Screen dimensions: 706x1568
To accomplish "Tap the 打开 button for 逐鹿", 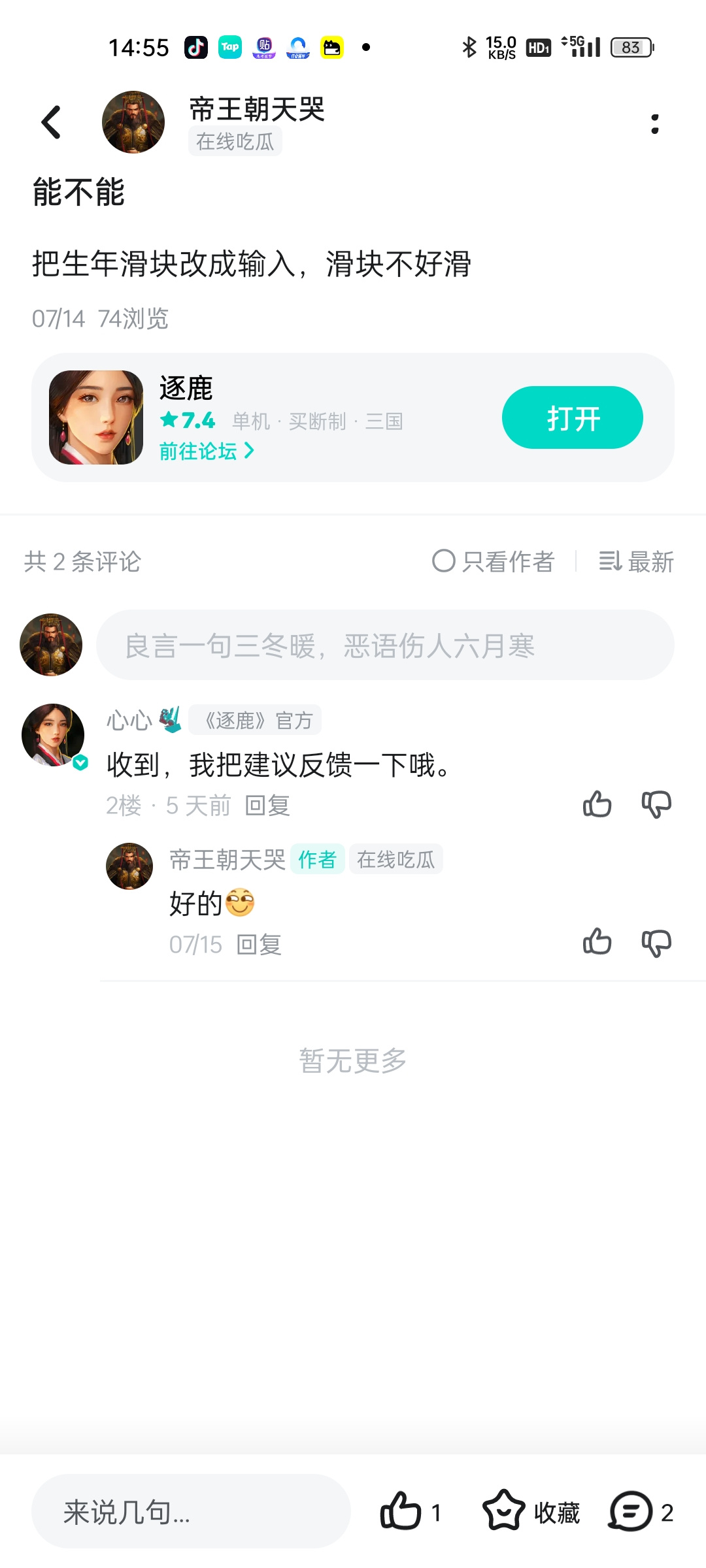I will coord(572,417).
